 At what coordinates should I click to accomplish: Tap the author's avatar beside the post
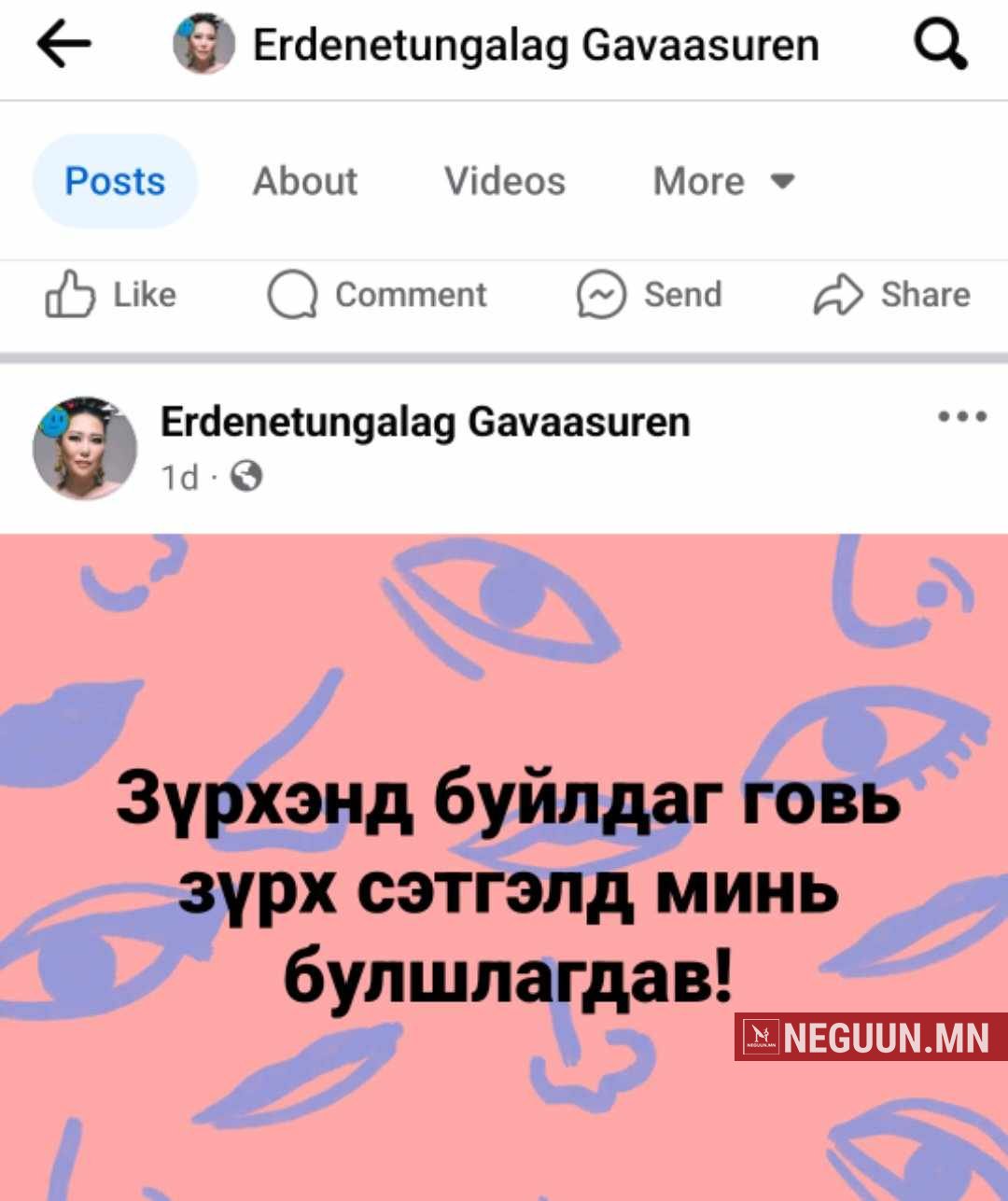point(85,446)
